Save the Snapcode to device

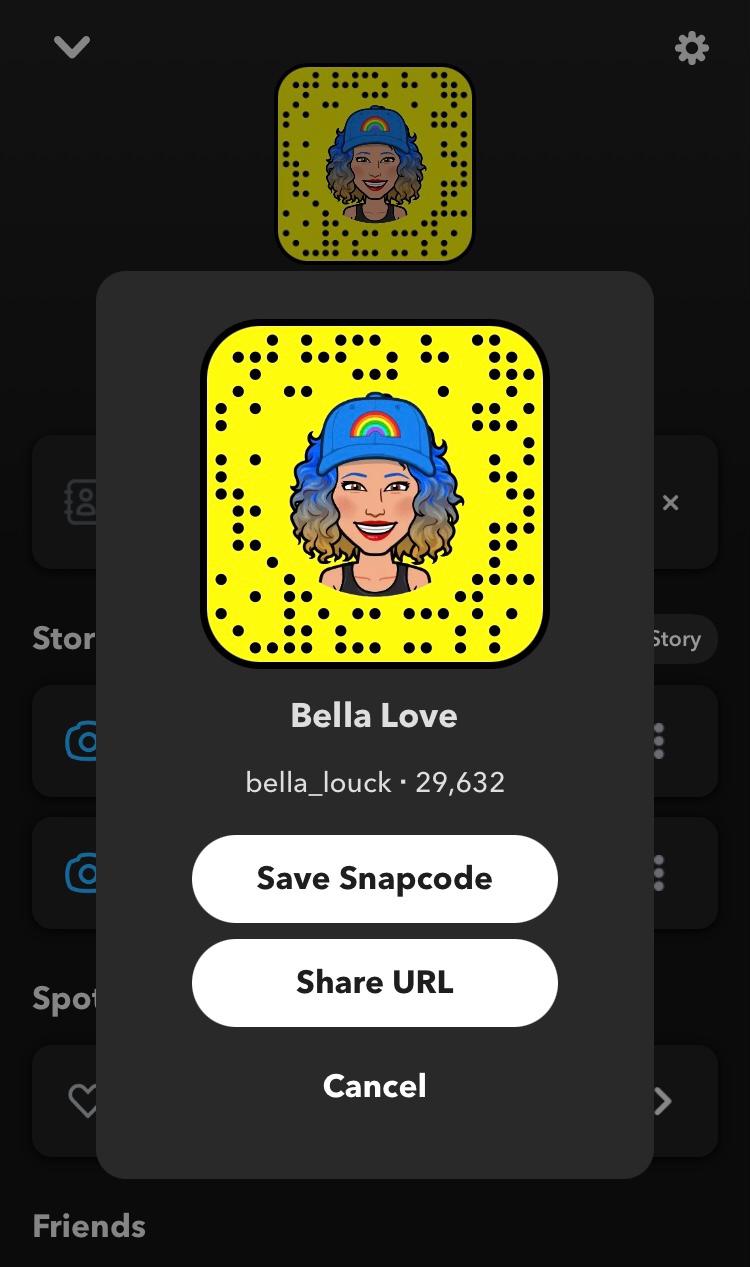(374, 878)
